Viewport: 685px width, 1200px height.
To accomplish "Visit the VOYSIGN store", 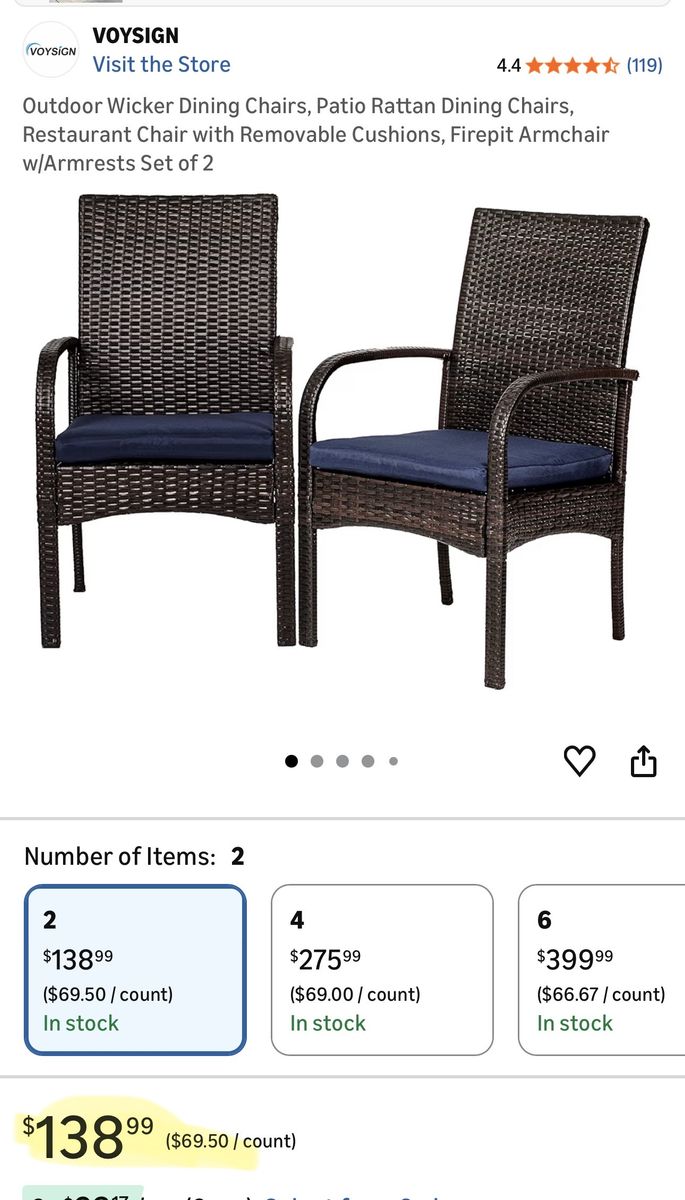I will (161, 65).
